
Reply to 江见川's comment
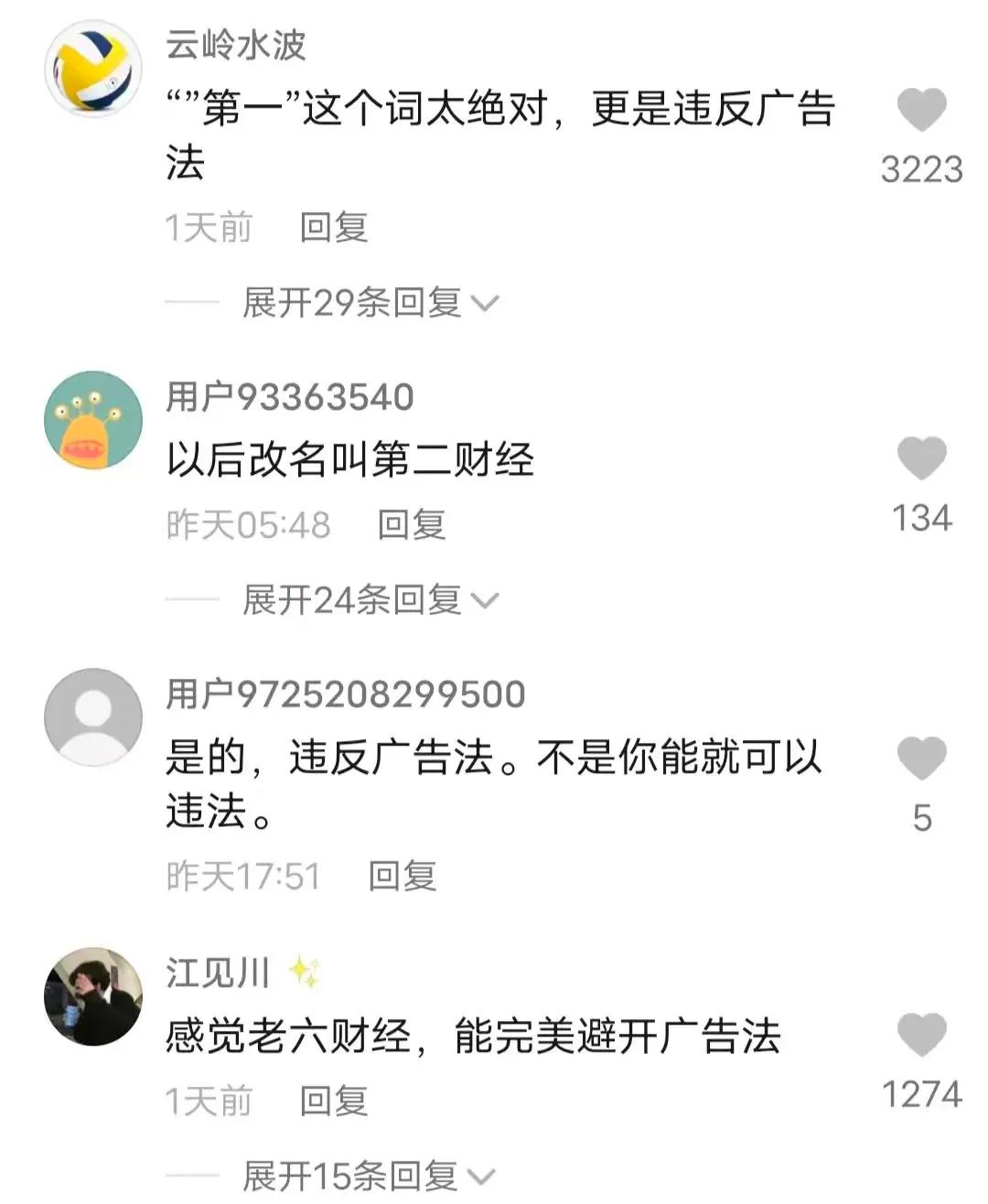click(x=334, y=1101)
